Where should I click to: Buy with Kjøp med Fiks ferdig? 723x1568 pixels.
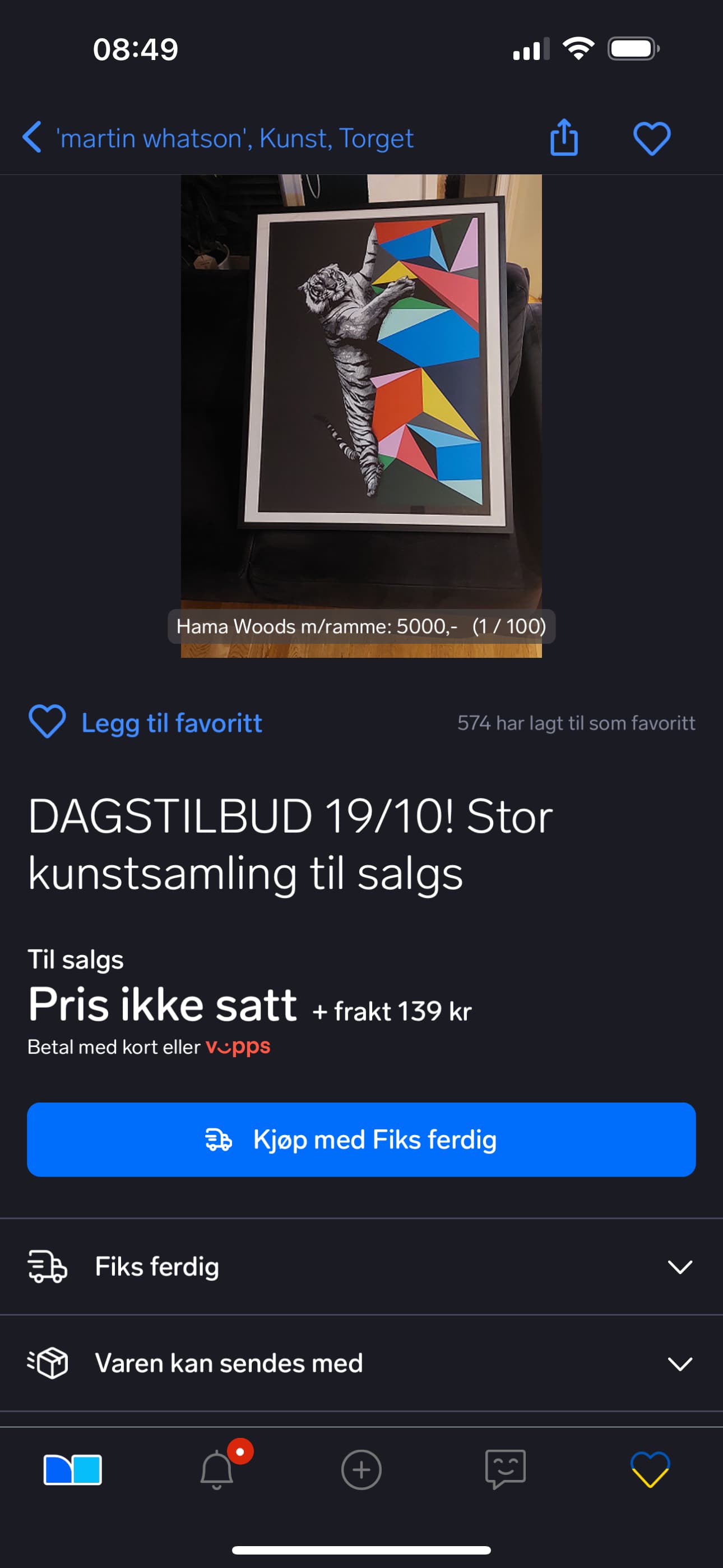361,1140
